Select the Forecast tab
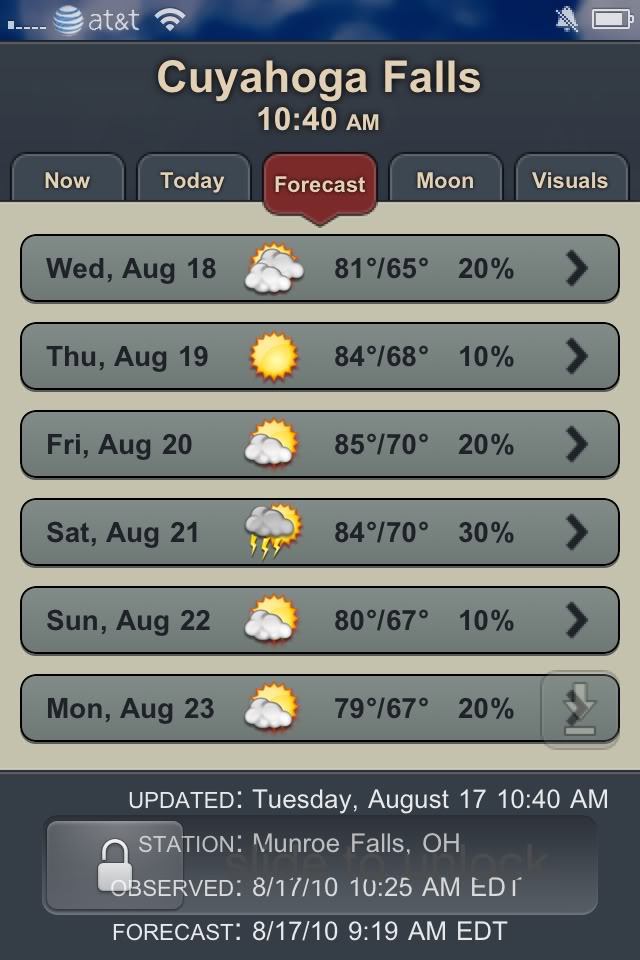The height and width of the screenshot is (960, 640). pyautogui.click(x=320, y=185)
